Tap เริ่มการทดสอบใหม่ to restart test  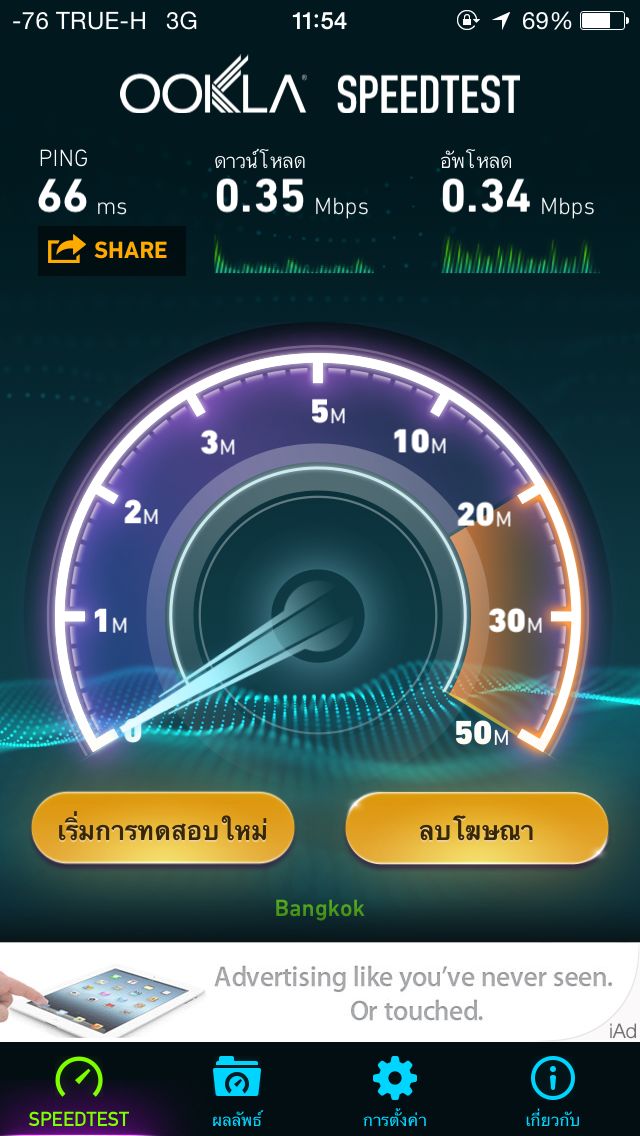coord(163,828)
